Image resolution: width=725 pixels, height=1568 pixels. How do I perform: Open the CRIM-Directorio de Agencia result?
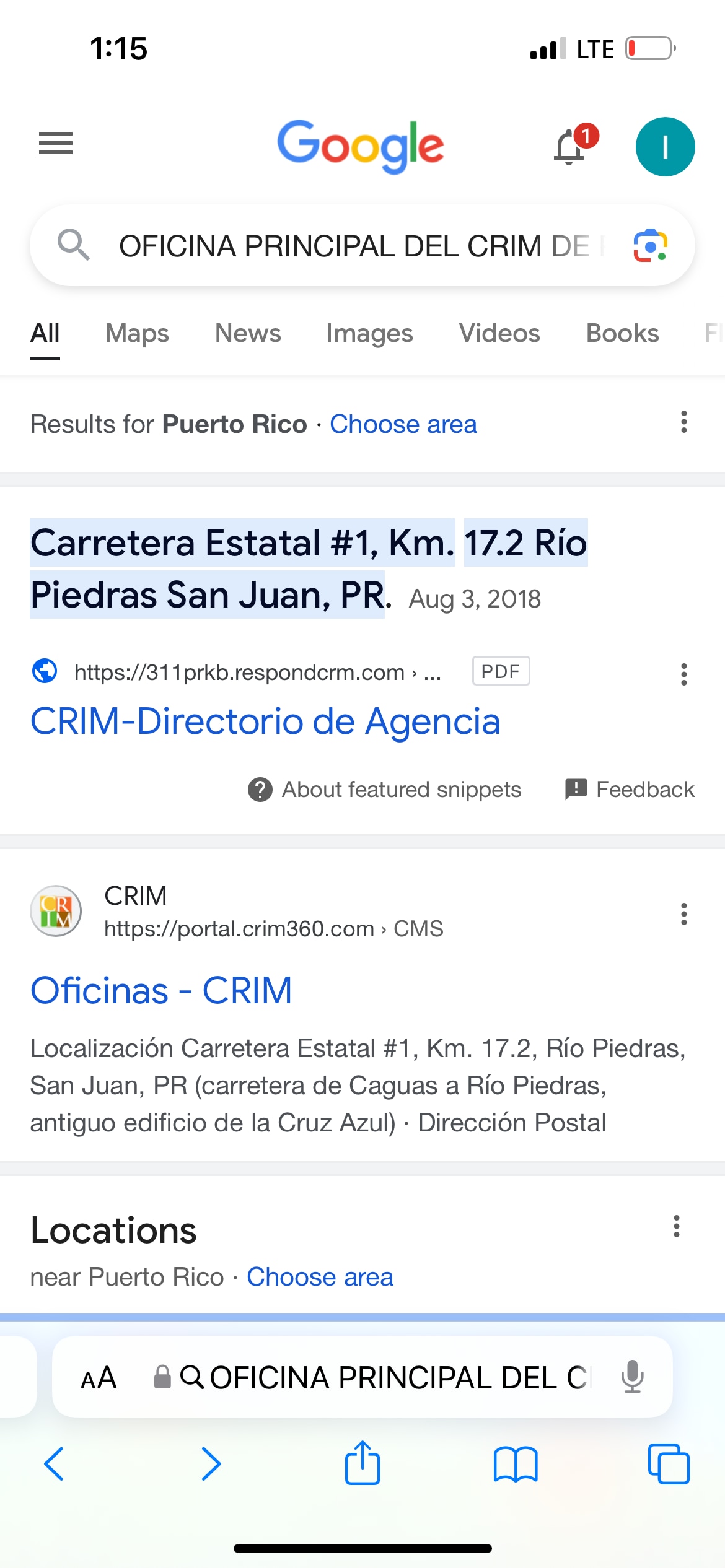(x=265, y=721)
